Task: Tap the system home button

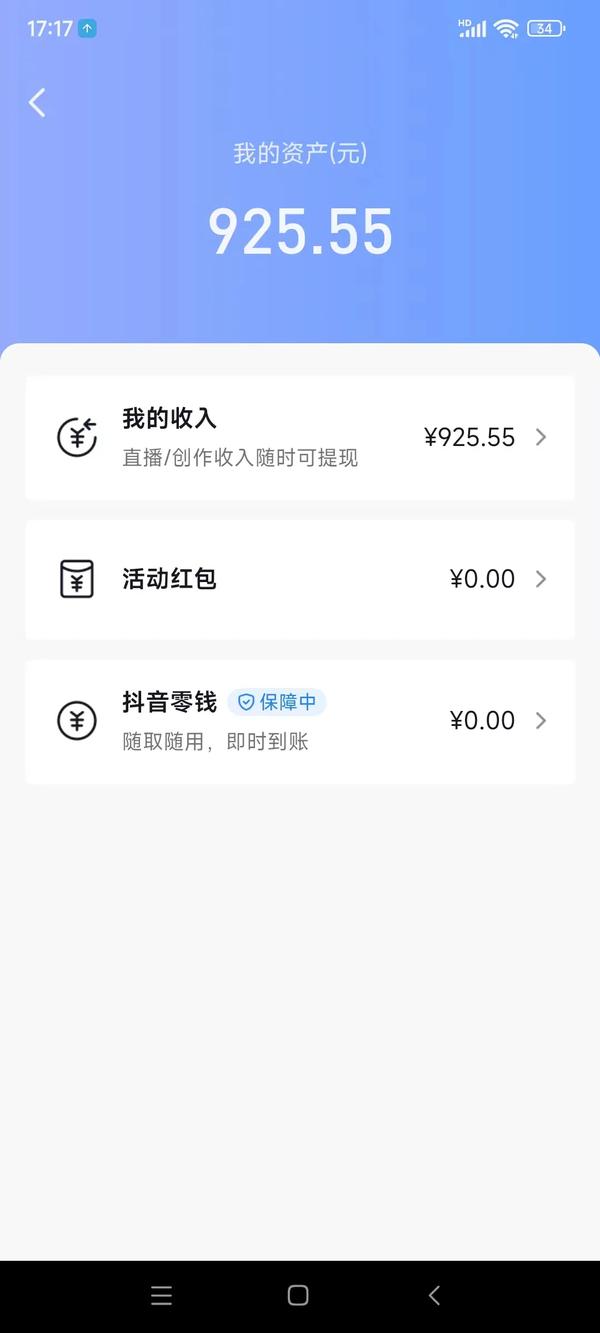Action: click(298, 1296)
